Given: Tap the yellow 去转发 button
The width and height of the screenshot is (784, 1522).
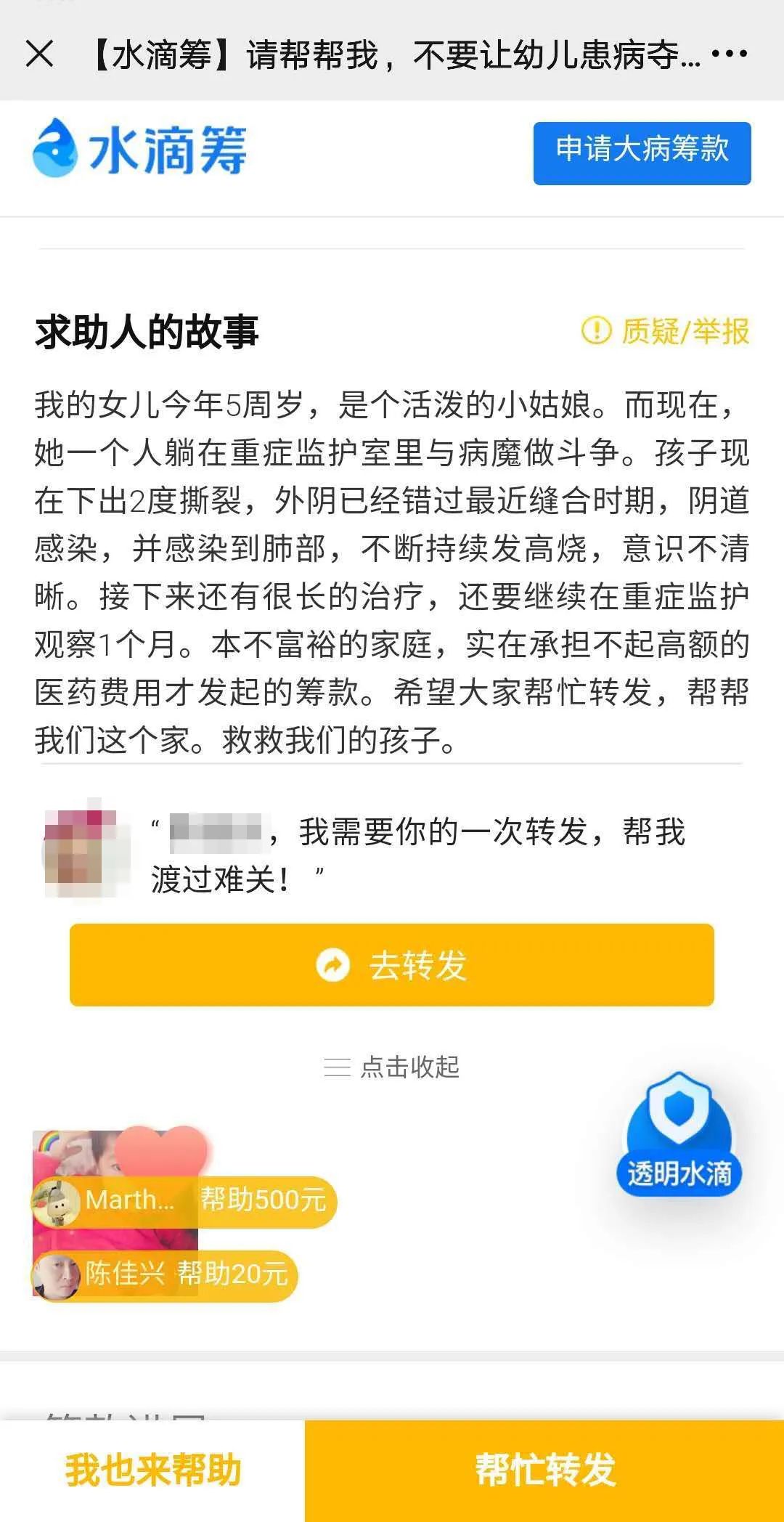Looking at the screenshot, I should pos(392,965).
